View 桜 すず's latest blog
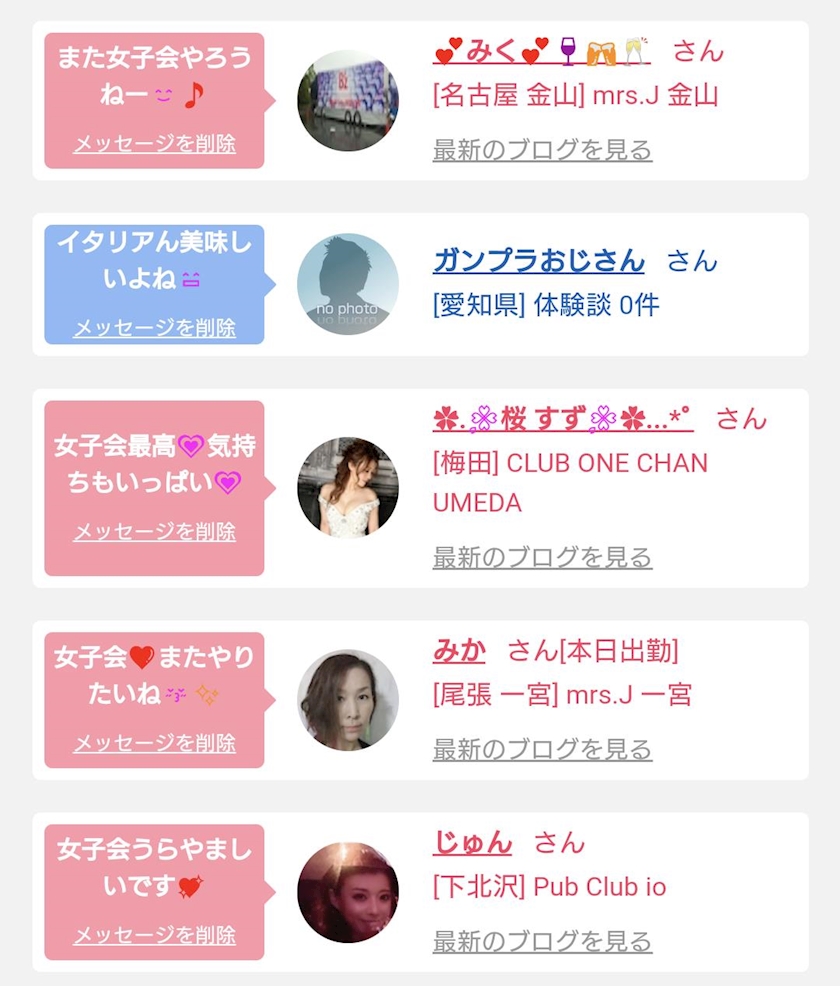The width and height of the screenshot is (840, 986). [x=542, y=558]
